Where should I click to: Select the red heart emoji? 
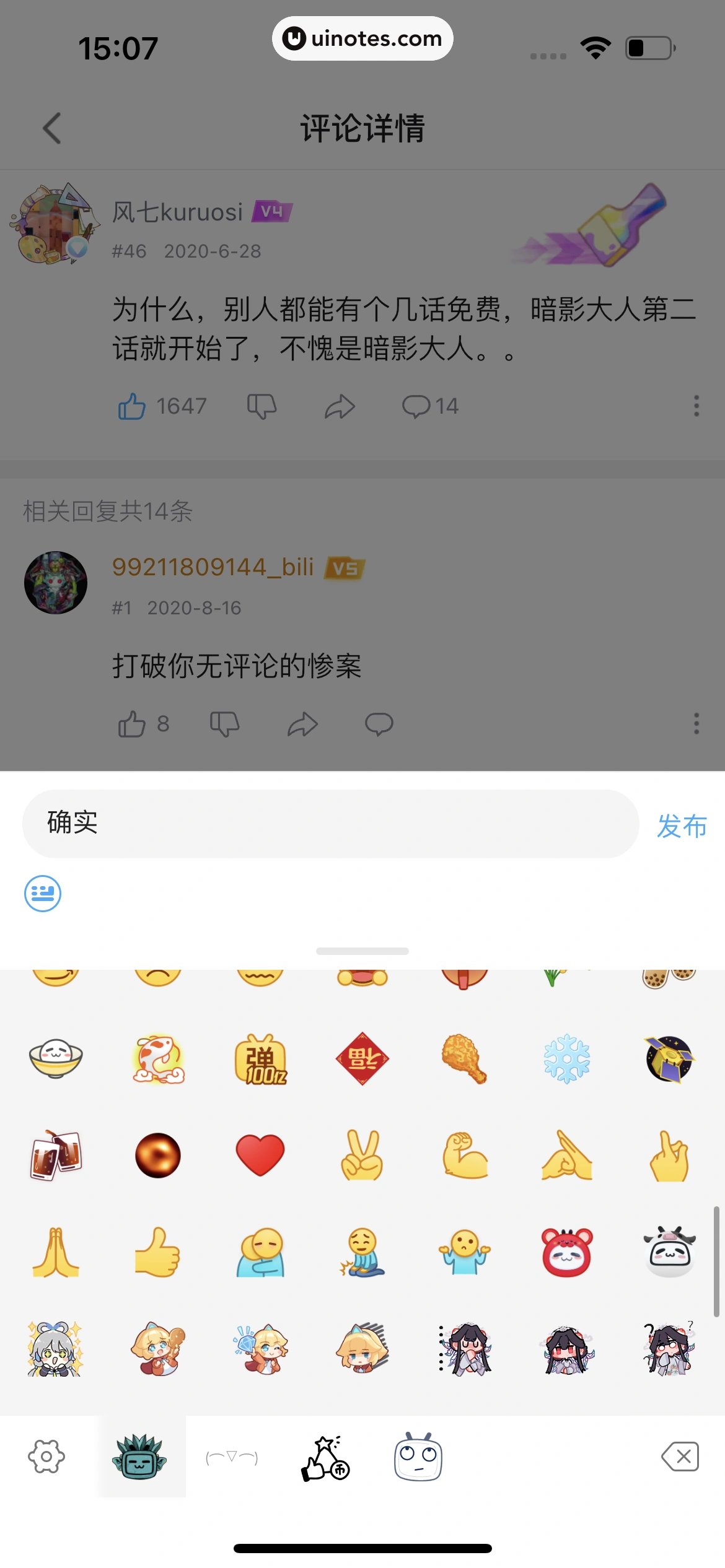click(x=260, y=1154)
